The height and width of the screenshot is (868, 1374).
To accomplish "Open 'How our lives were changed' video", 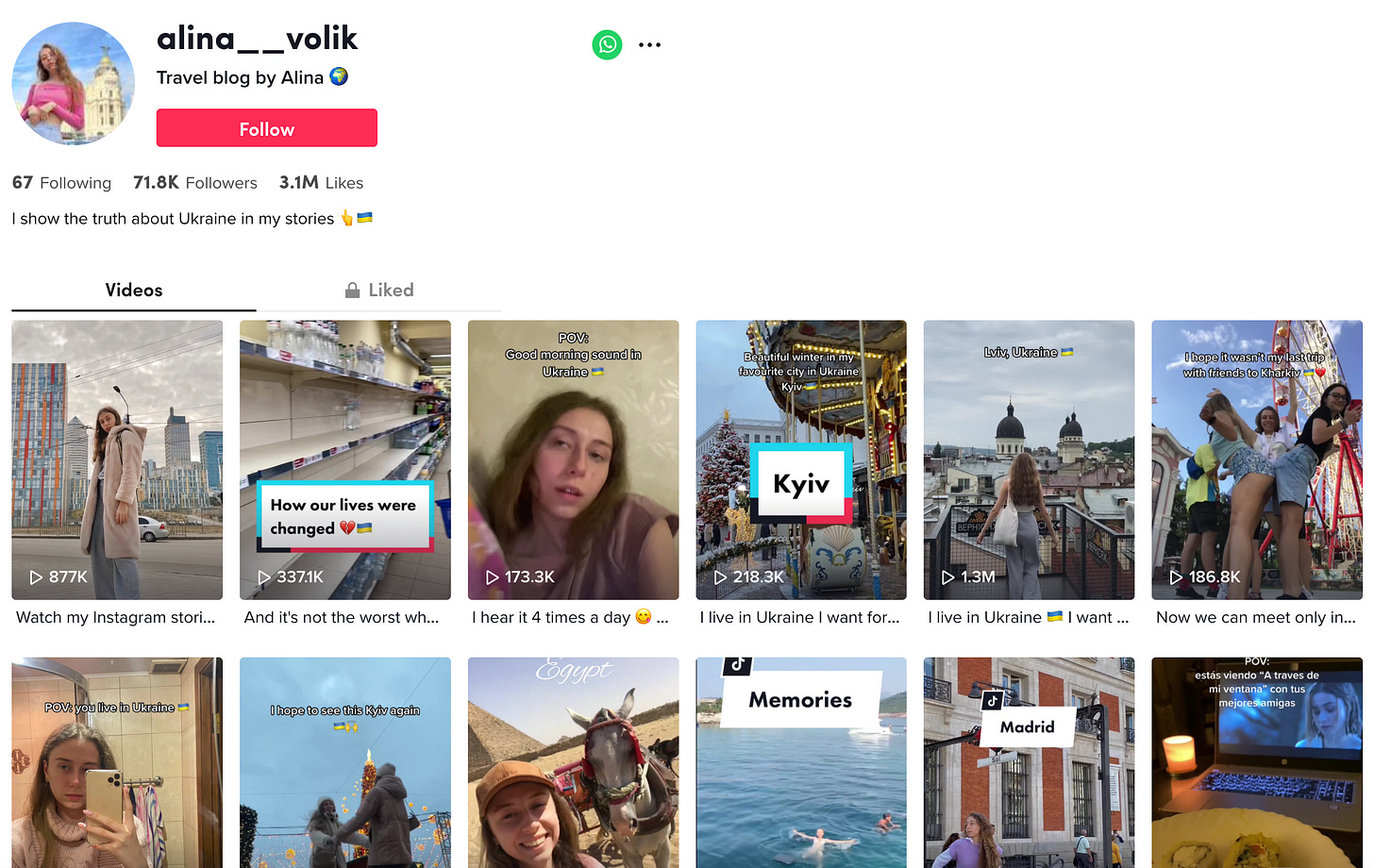I will click(344, 459).
